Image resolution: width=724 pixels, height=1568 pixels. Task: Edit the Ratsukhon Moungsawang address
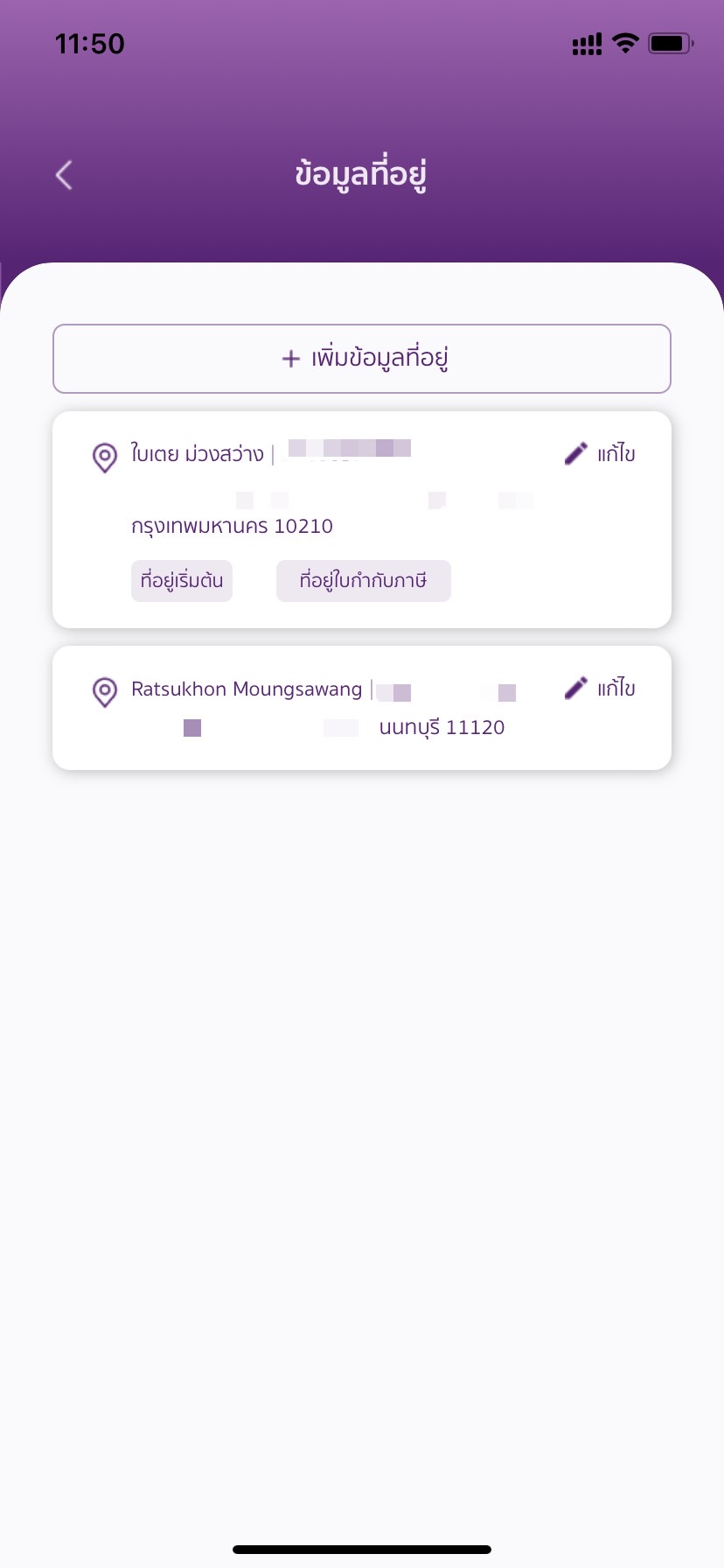coord(600,688)
